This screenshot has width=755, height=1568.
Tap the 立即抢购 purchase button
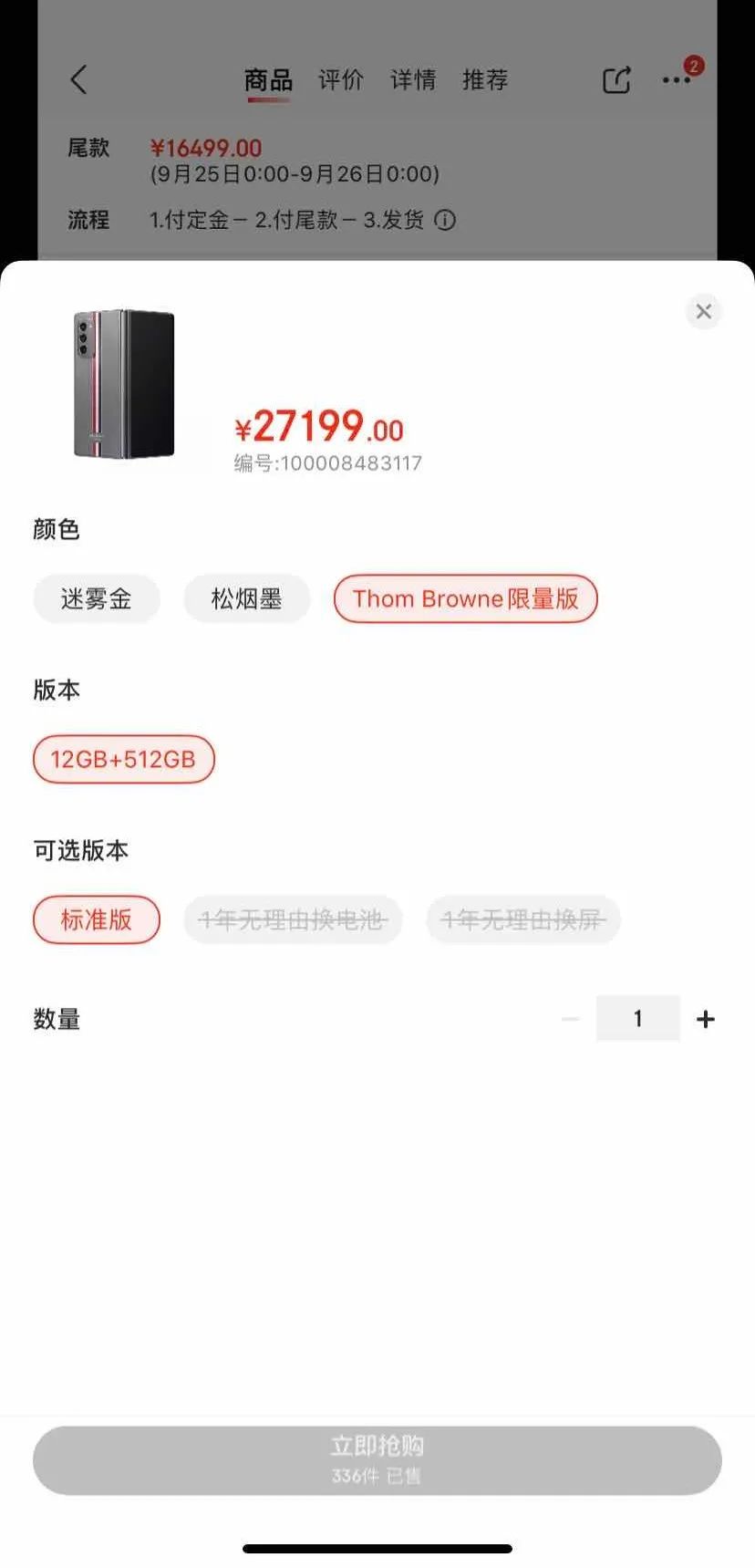[377, 1459]
